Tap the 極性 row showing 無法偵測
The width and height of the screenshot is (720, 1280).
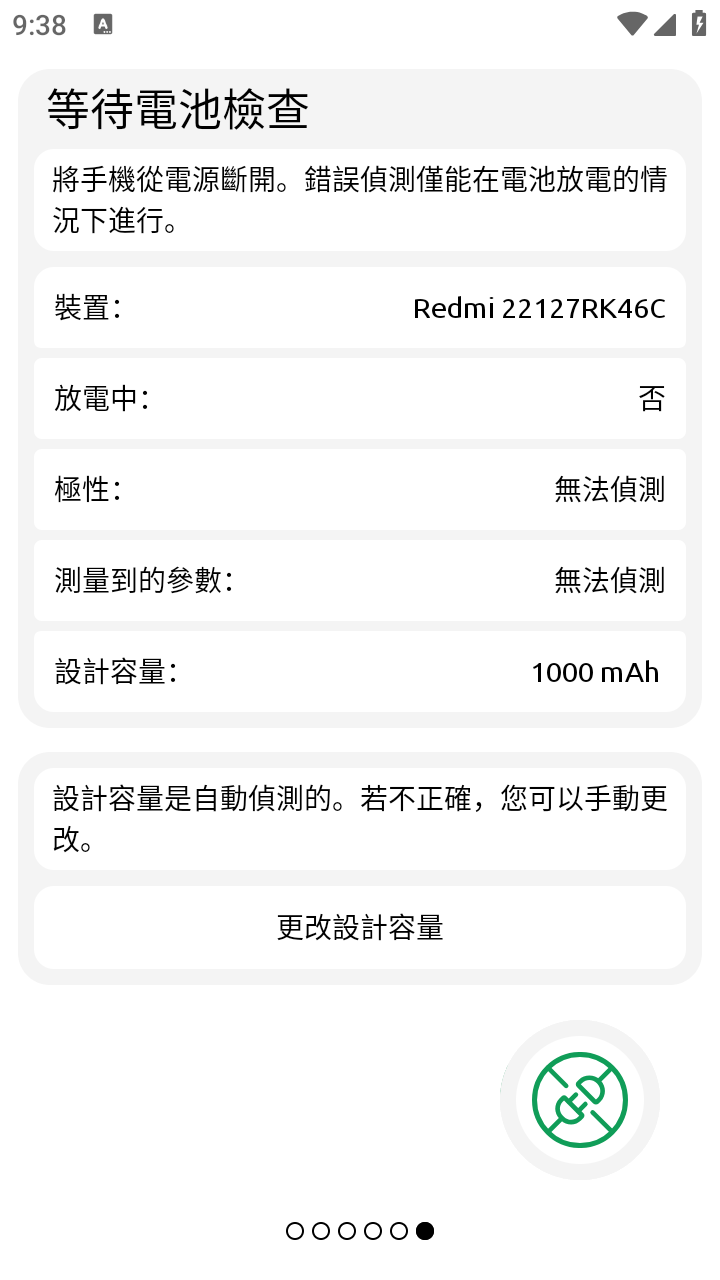click(x=360, y=489)
